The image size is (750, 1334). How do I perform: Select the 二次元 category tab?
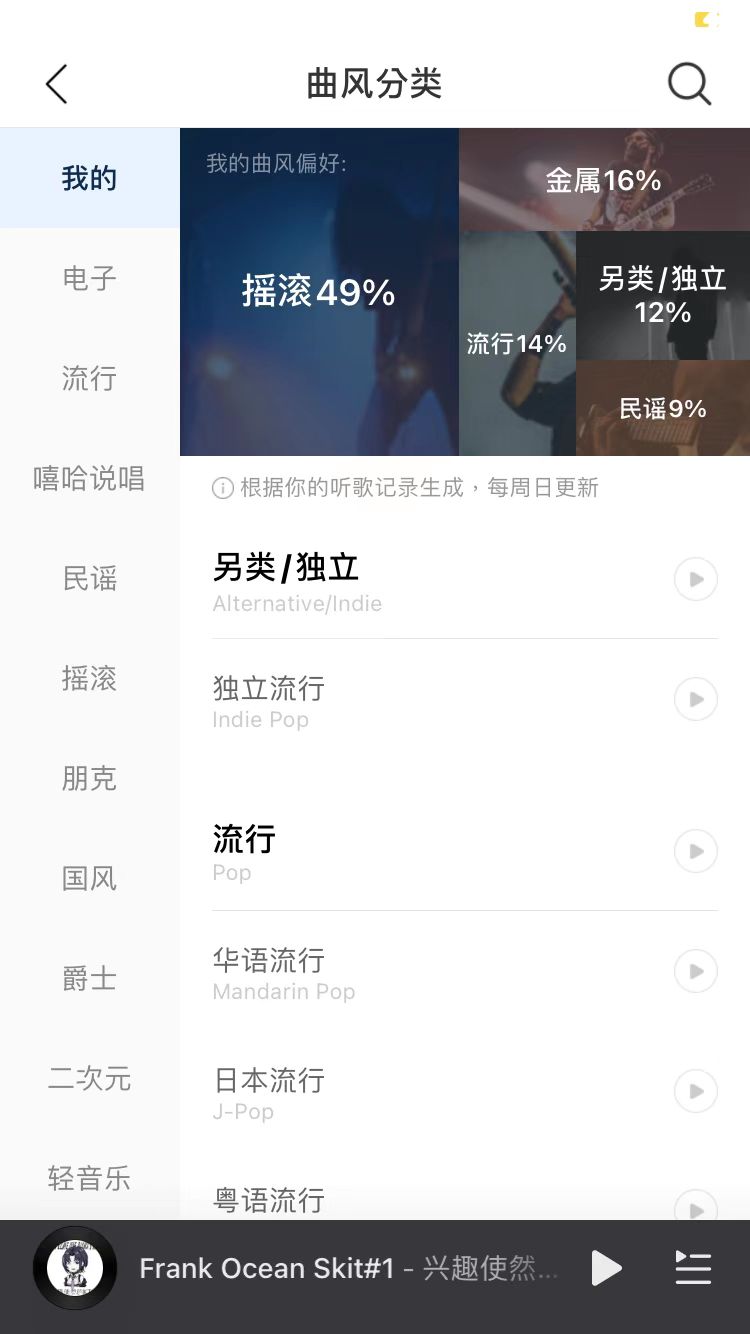pos(90,1078)
